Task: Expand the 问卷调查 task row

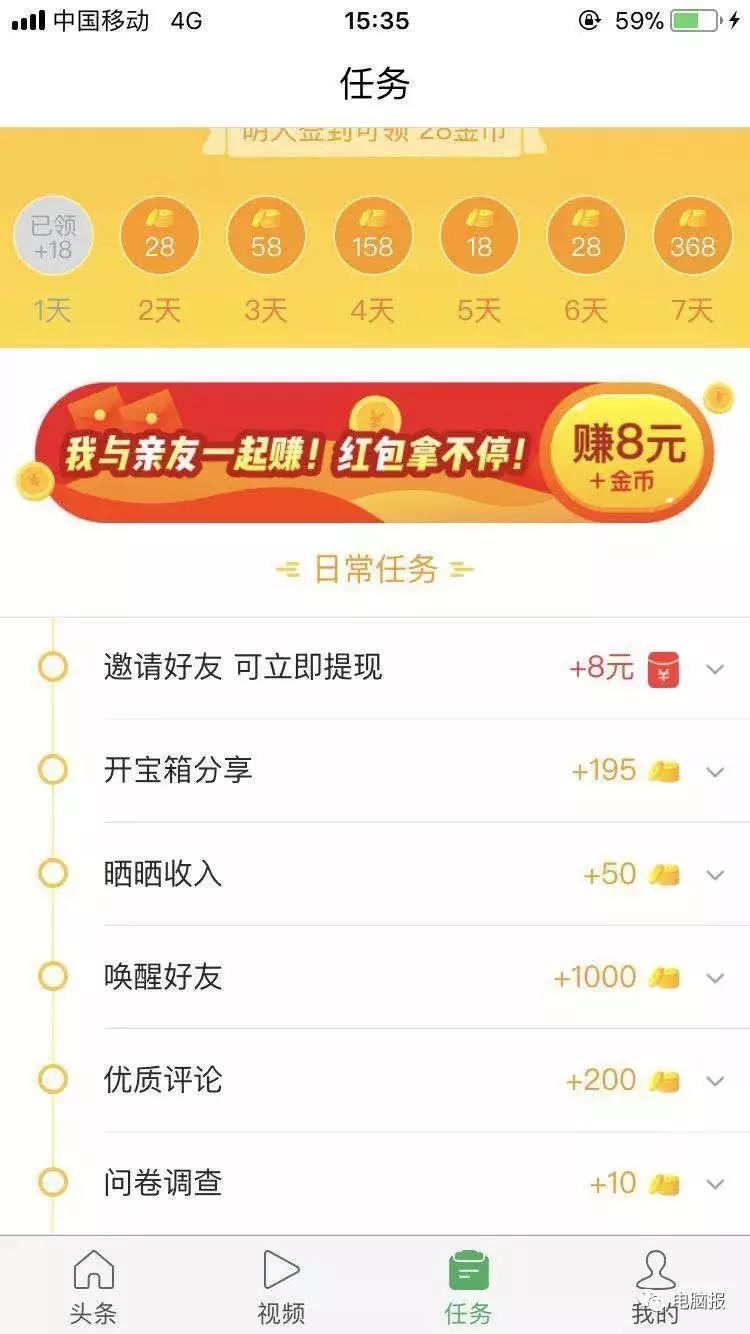Action: pyautogui.click(x=714, y=1184)
